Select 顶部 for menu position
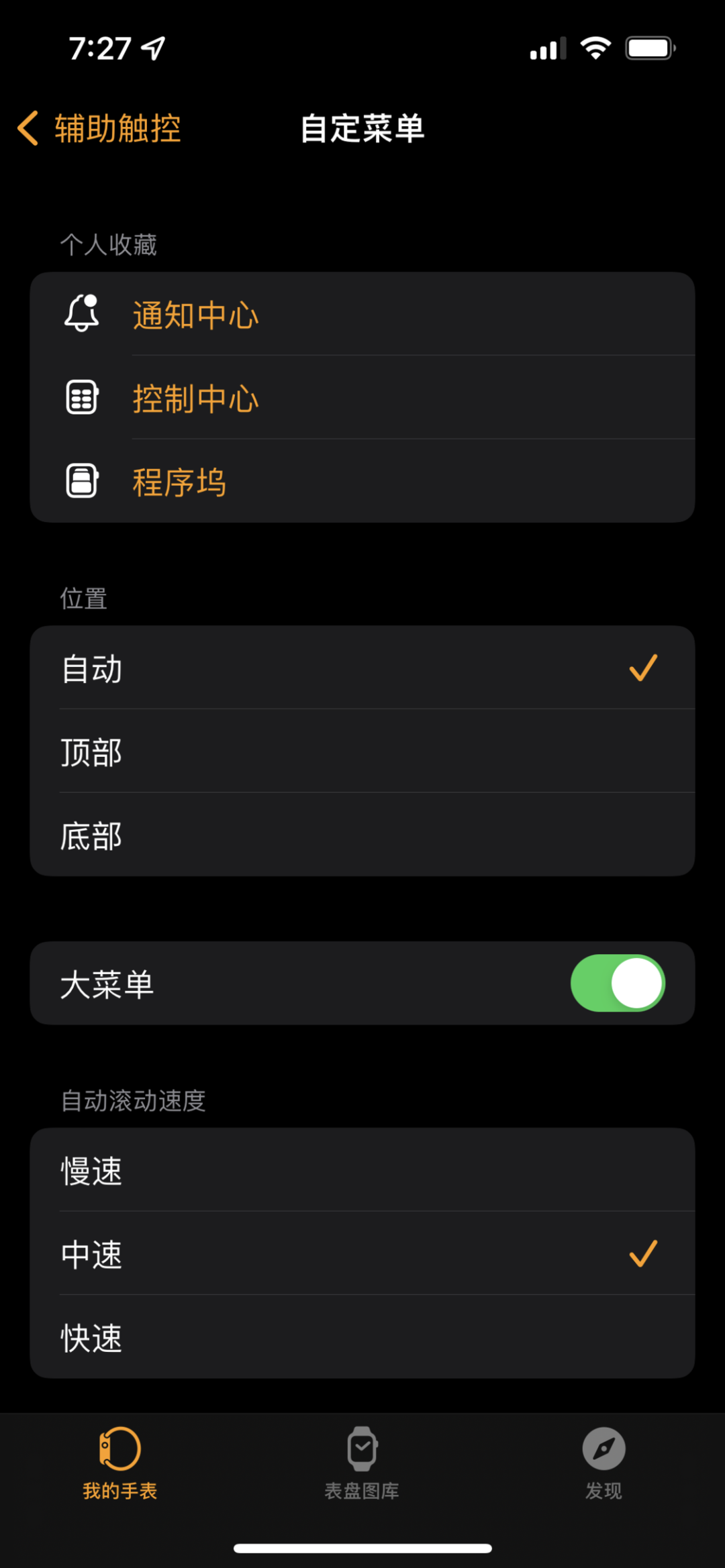 pyautogui.click(x=362, y=751)
